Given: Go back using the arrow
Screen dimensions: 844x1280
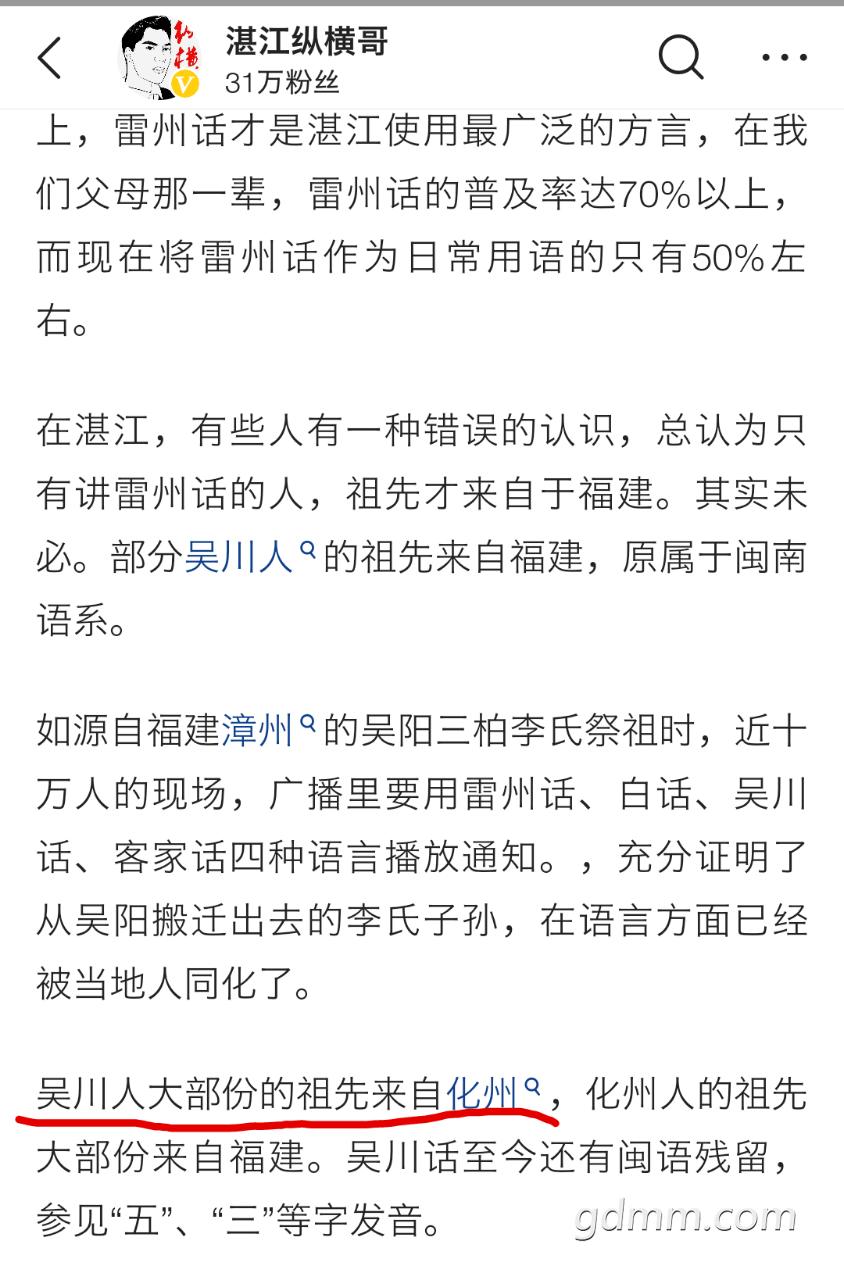Looking at the screenshot, I should (x=50, y=58).
